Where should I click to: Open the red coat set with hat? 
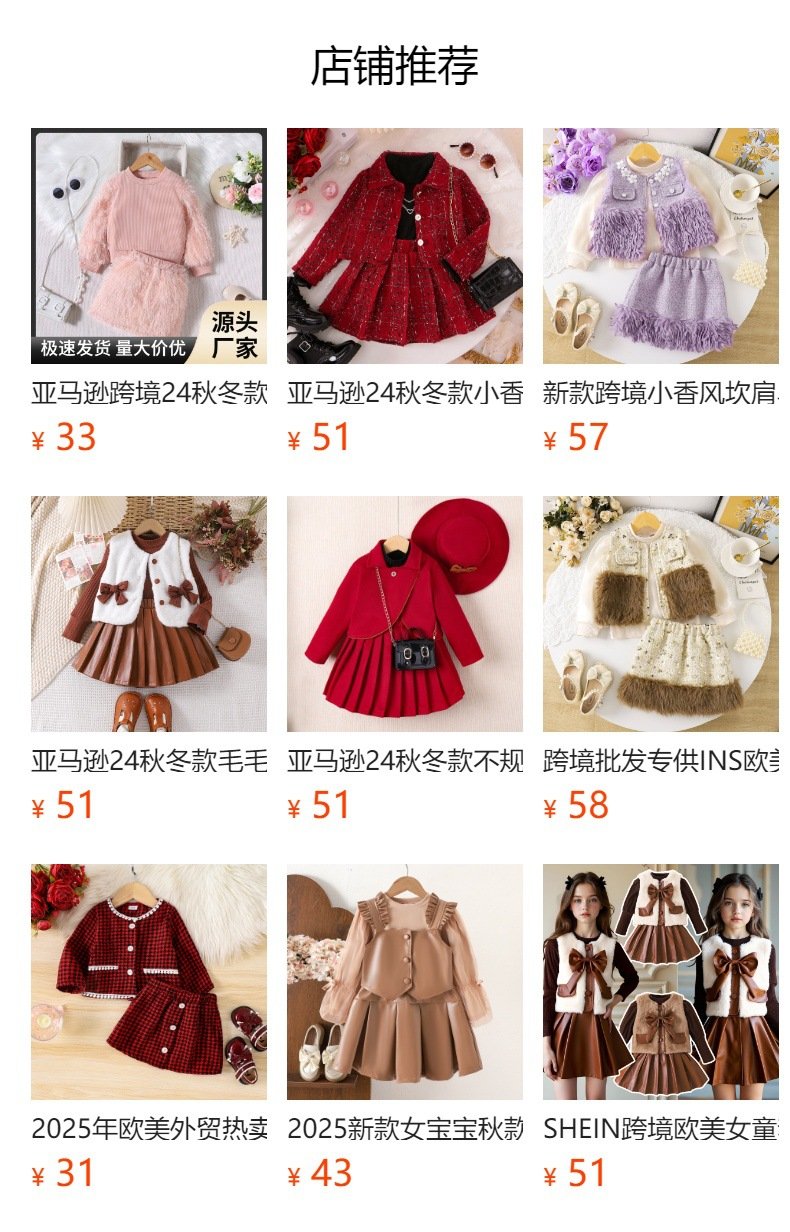[404, 614]
